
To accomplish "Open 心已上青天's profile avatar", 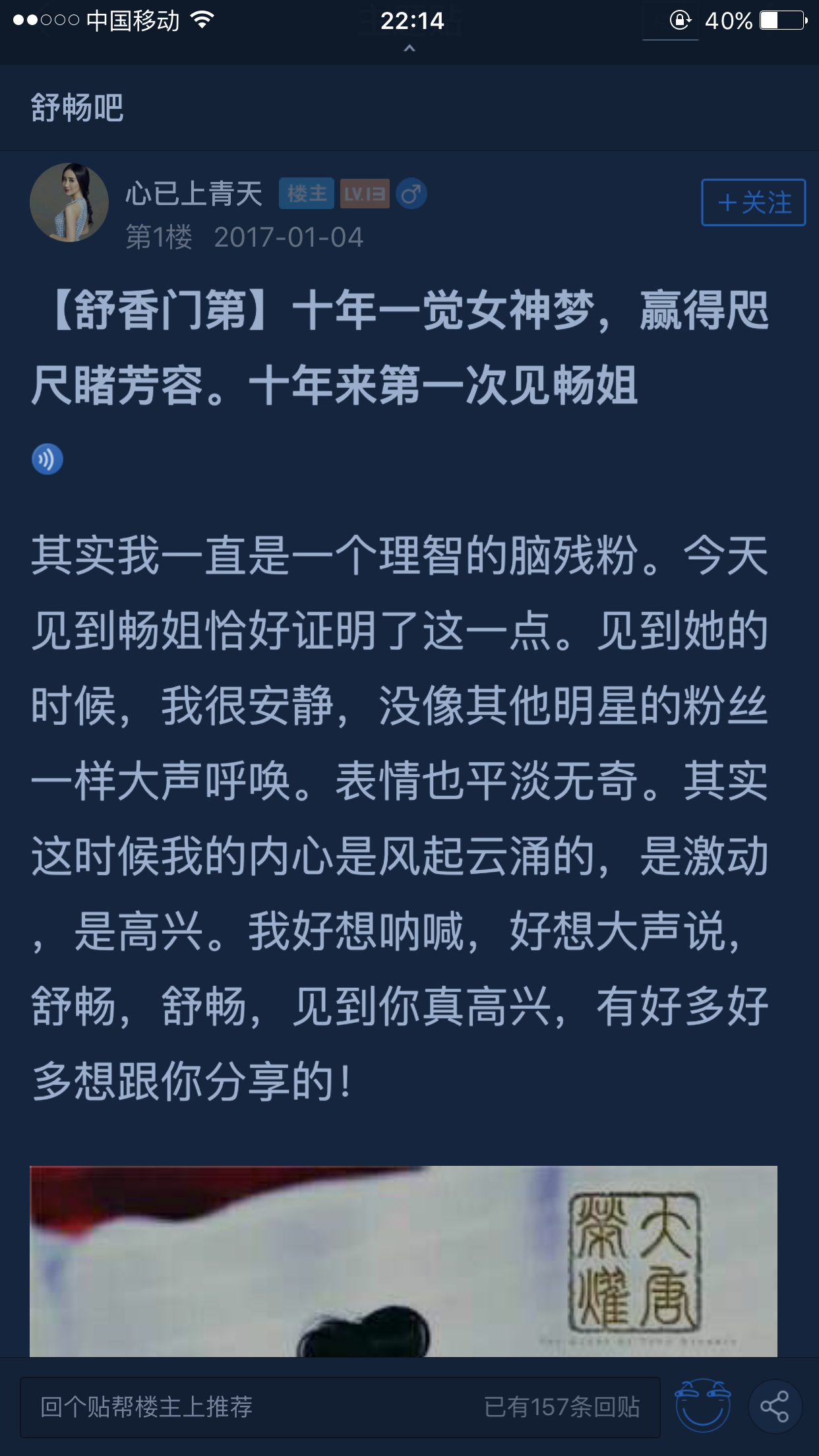I will coord(69,202).
